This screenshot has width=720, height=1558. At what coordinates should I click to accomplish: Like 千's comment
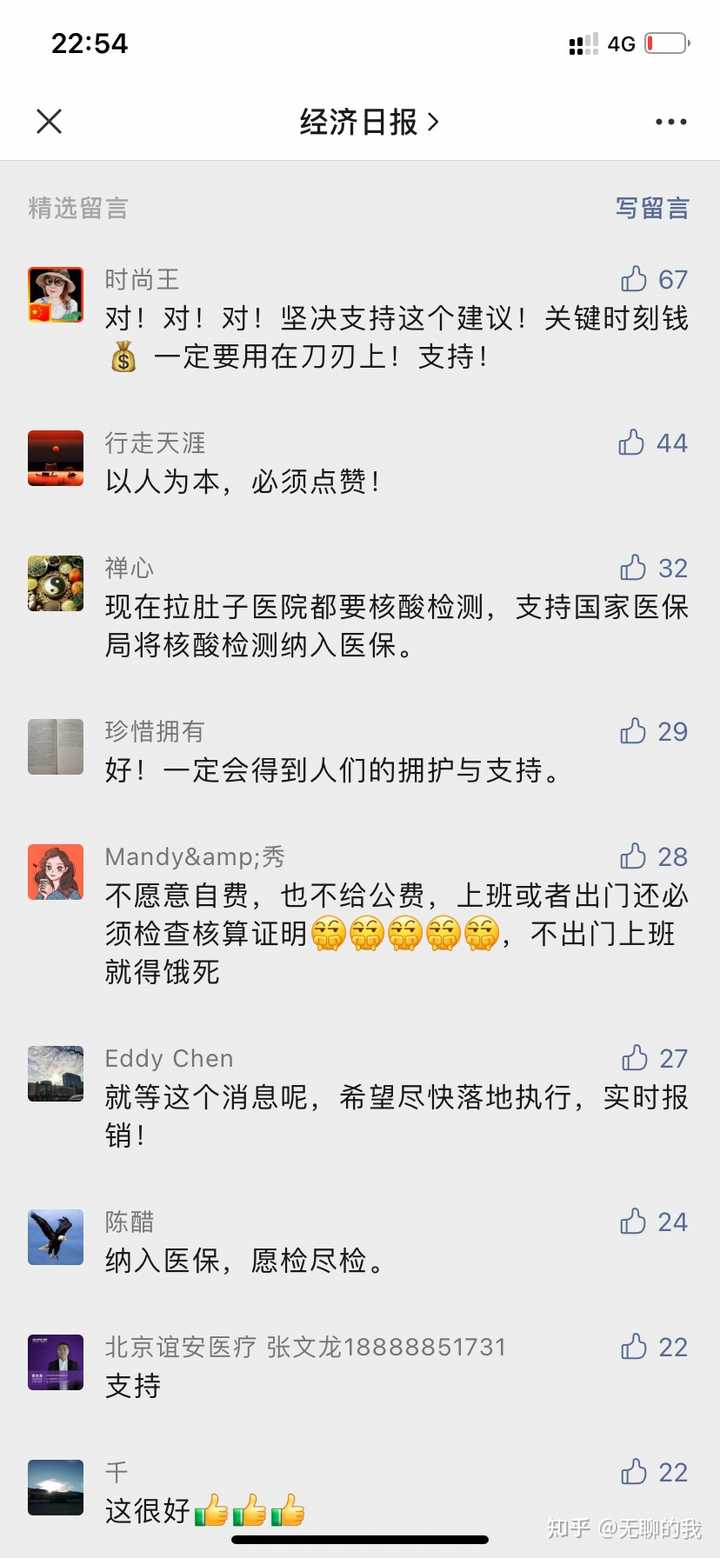point(654,1472)
